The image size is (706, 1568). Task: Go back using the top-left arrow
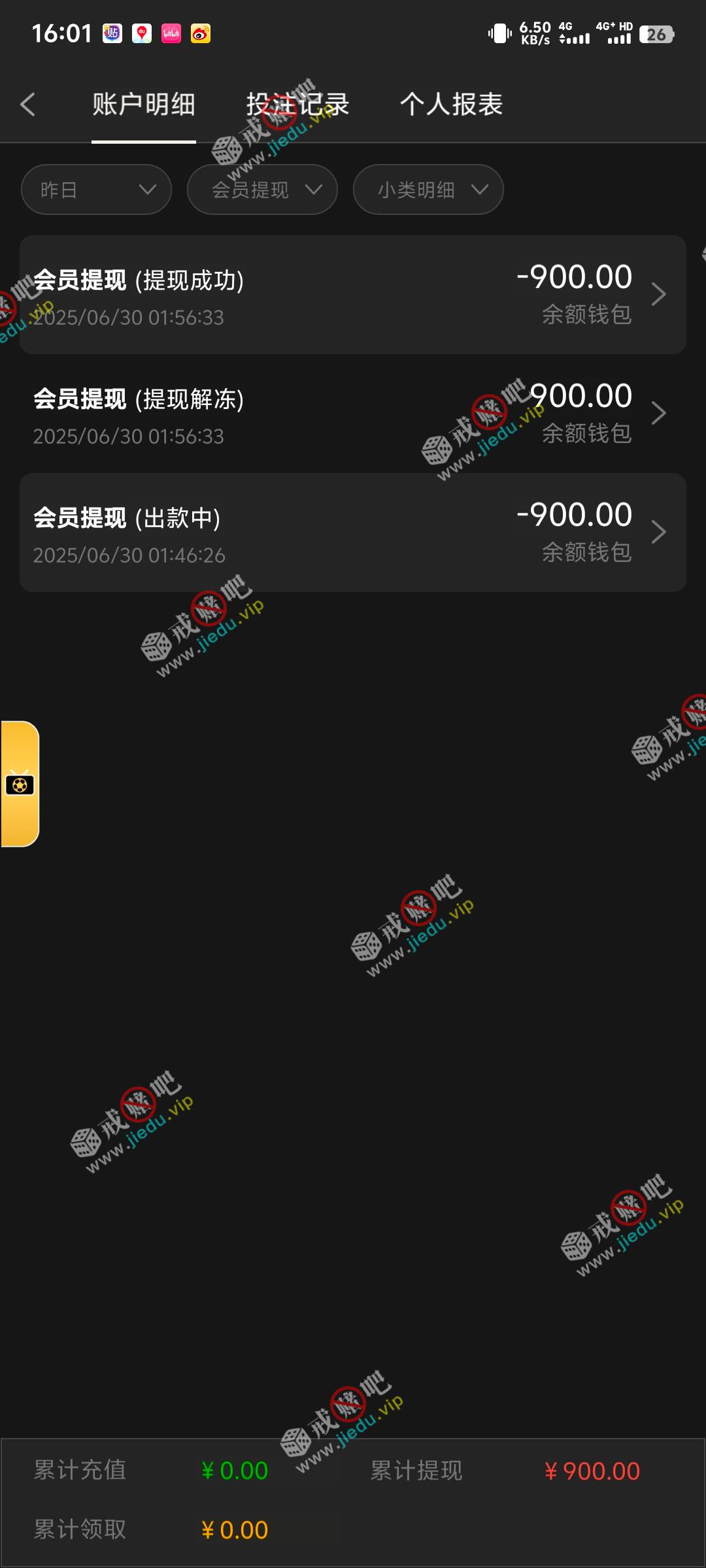[x=27, y=105]
